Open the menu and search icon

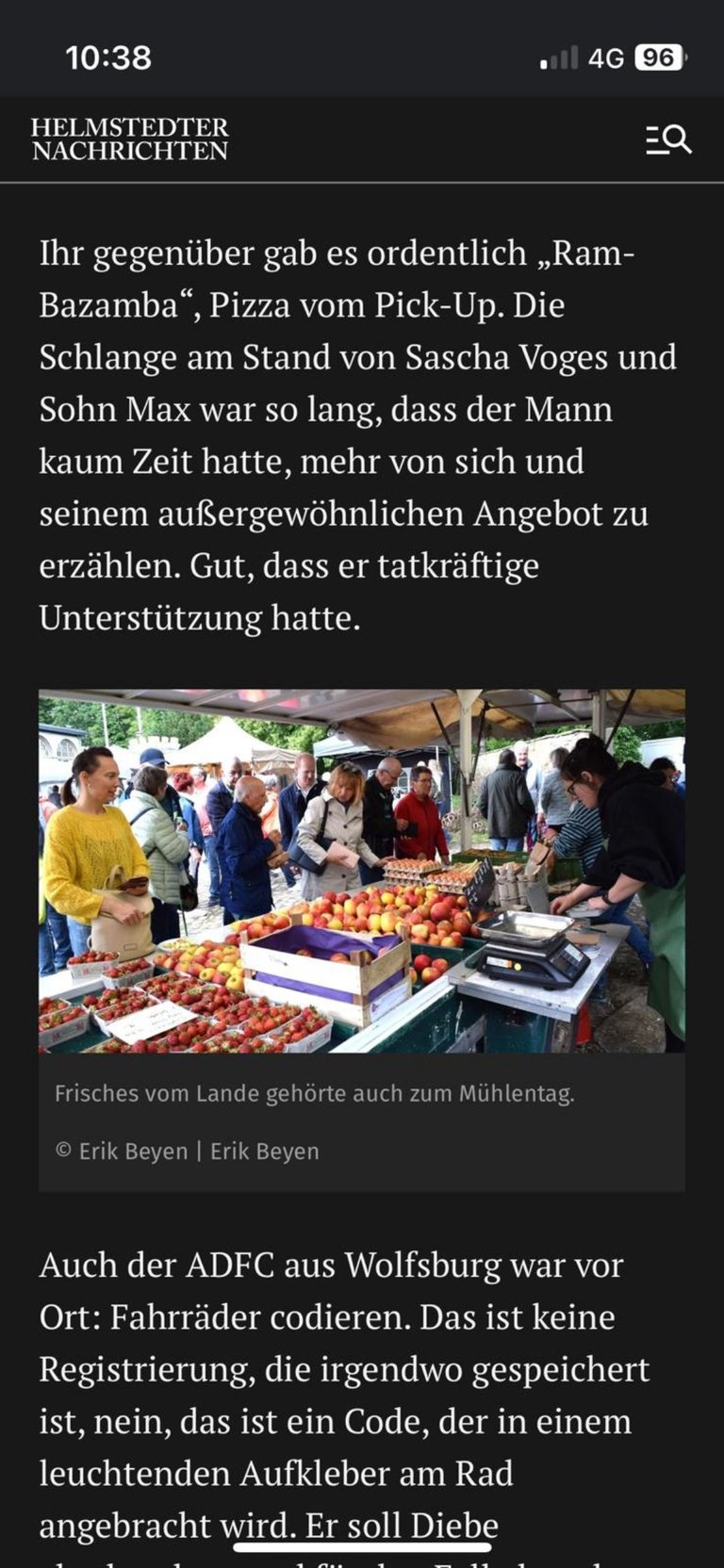(668, 139)
